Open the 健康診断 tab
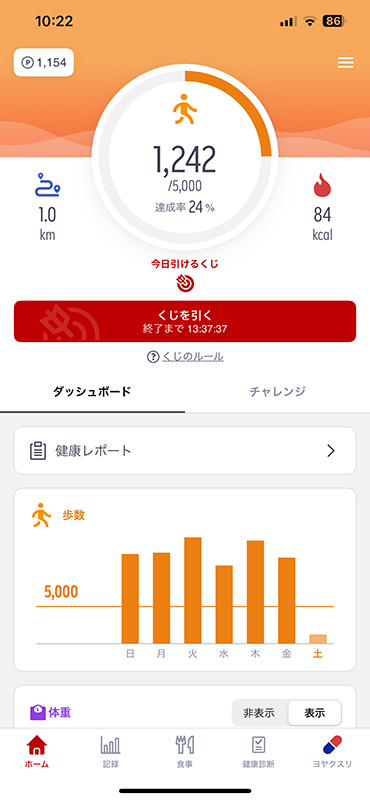370x800 pixels. 258,752
